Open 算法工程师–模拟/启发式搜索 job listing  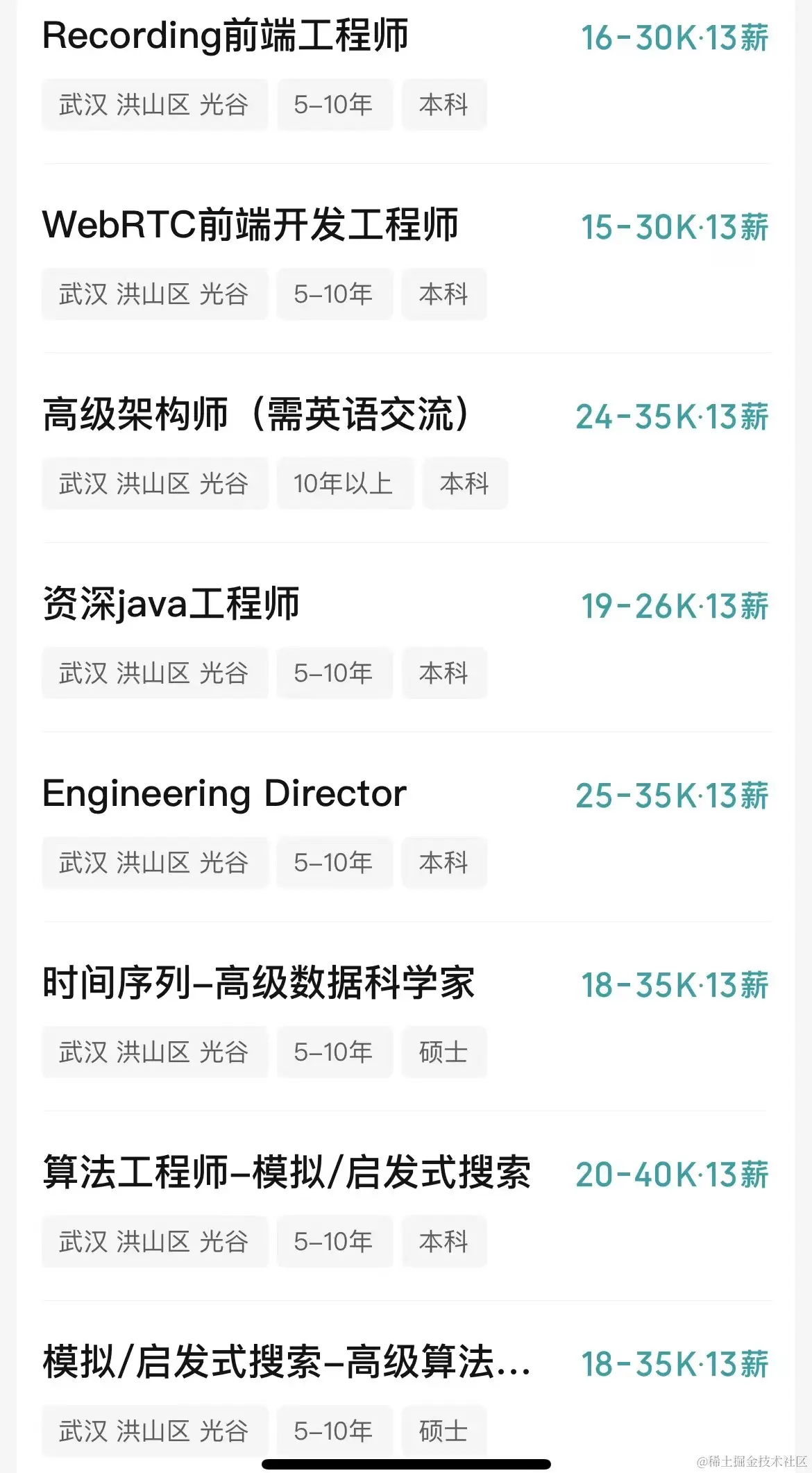coord(287,1173)
